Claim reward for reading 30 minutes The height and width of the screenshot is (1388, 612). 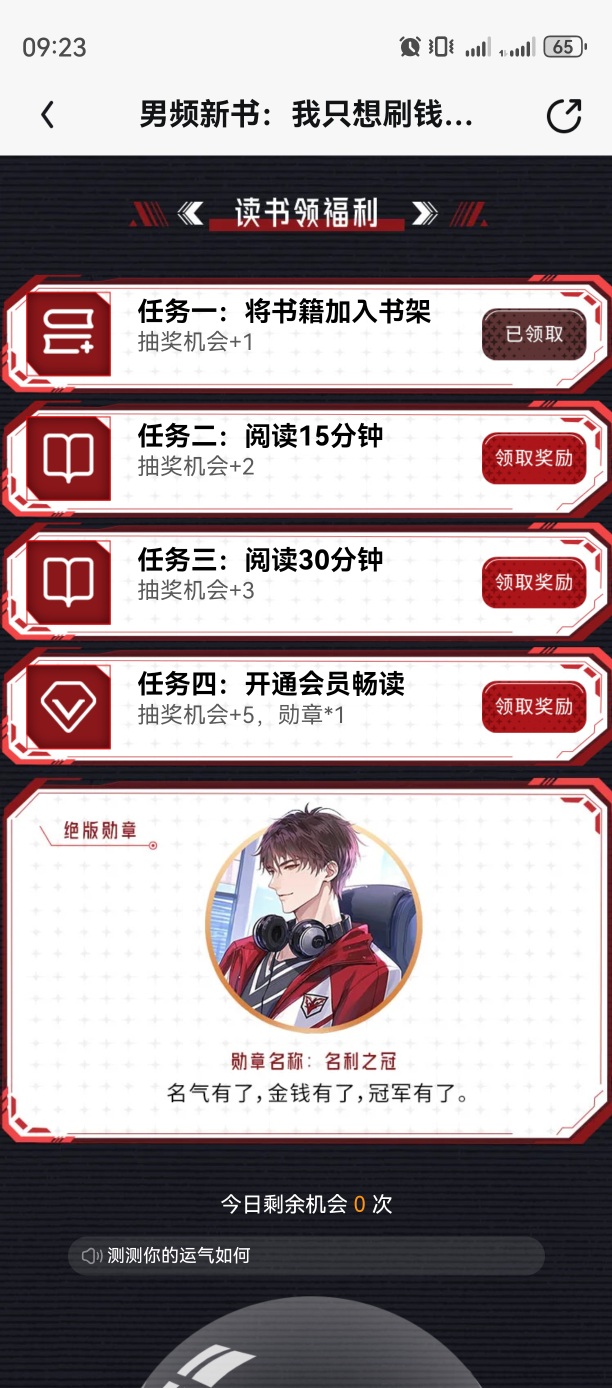(x=534, y=582)
